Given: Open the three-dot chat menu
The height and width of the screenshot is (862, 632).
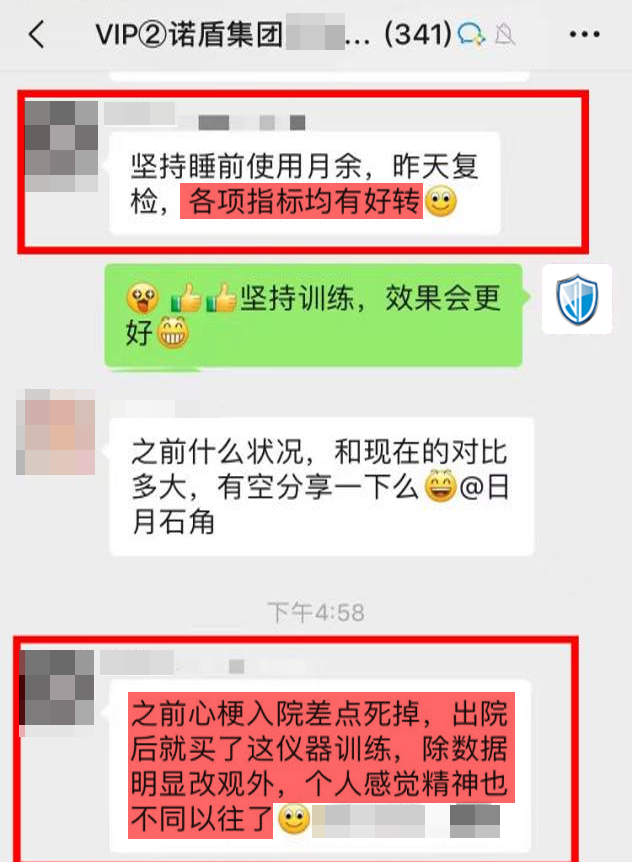Looking at the screenshot, I should pos(583,35).
